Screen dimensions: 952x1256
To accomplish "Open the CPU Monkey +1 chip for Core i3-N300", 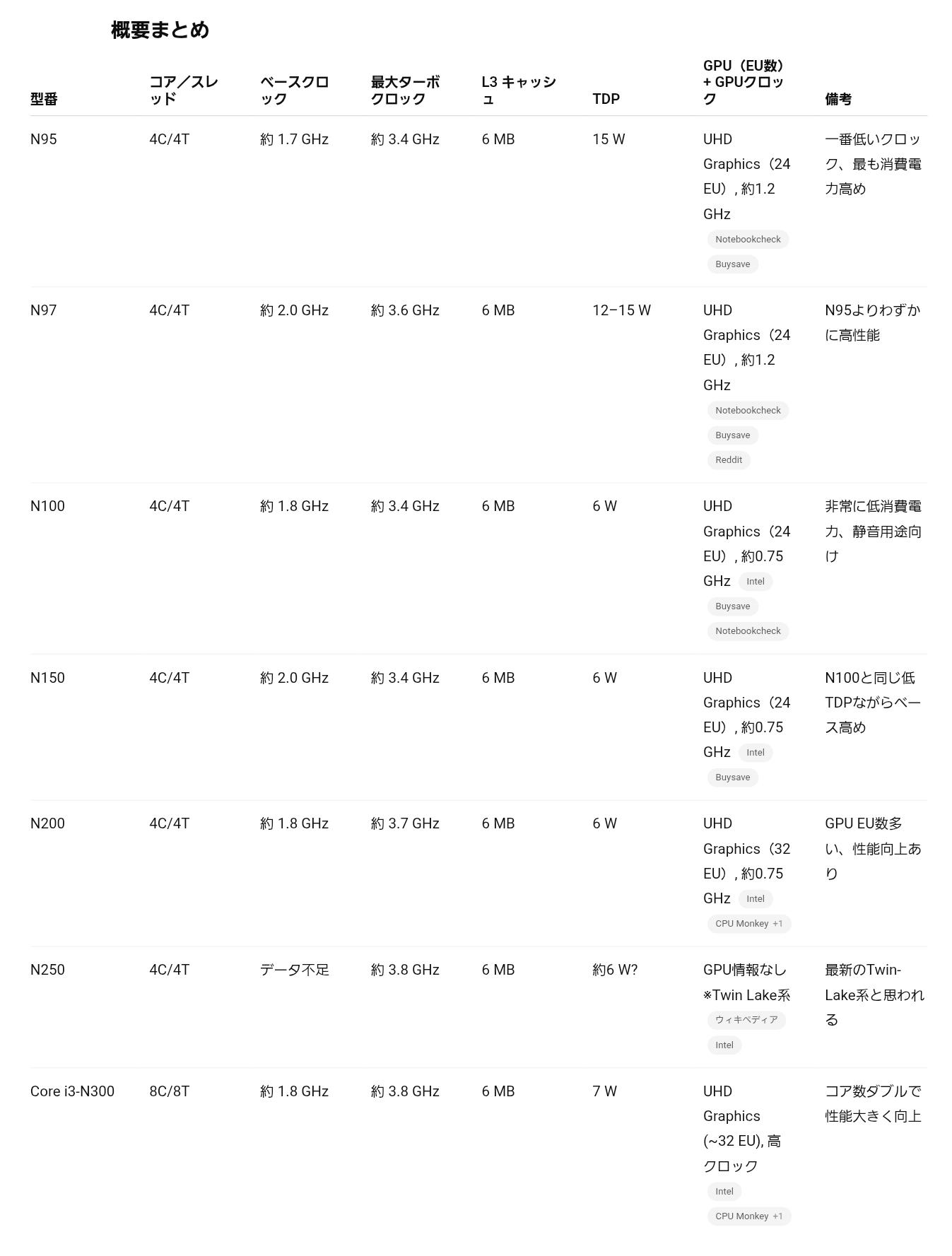I will (748, 1216).
